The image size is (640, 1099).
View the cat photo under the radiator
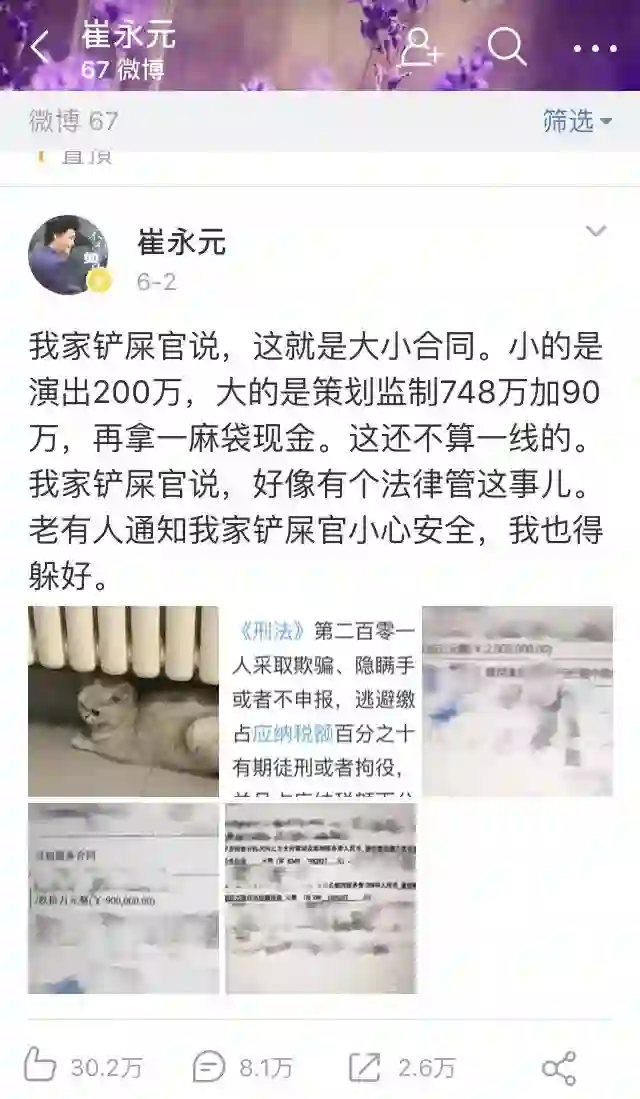123,701
